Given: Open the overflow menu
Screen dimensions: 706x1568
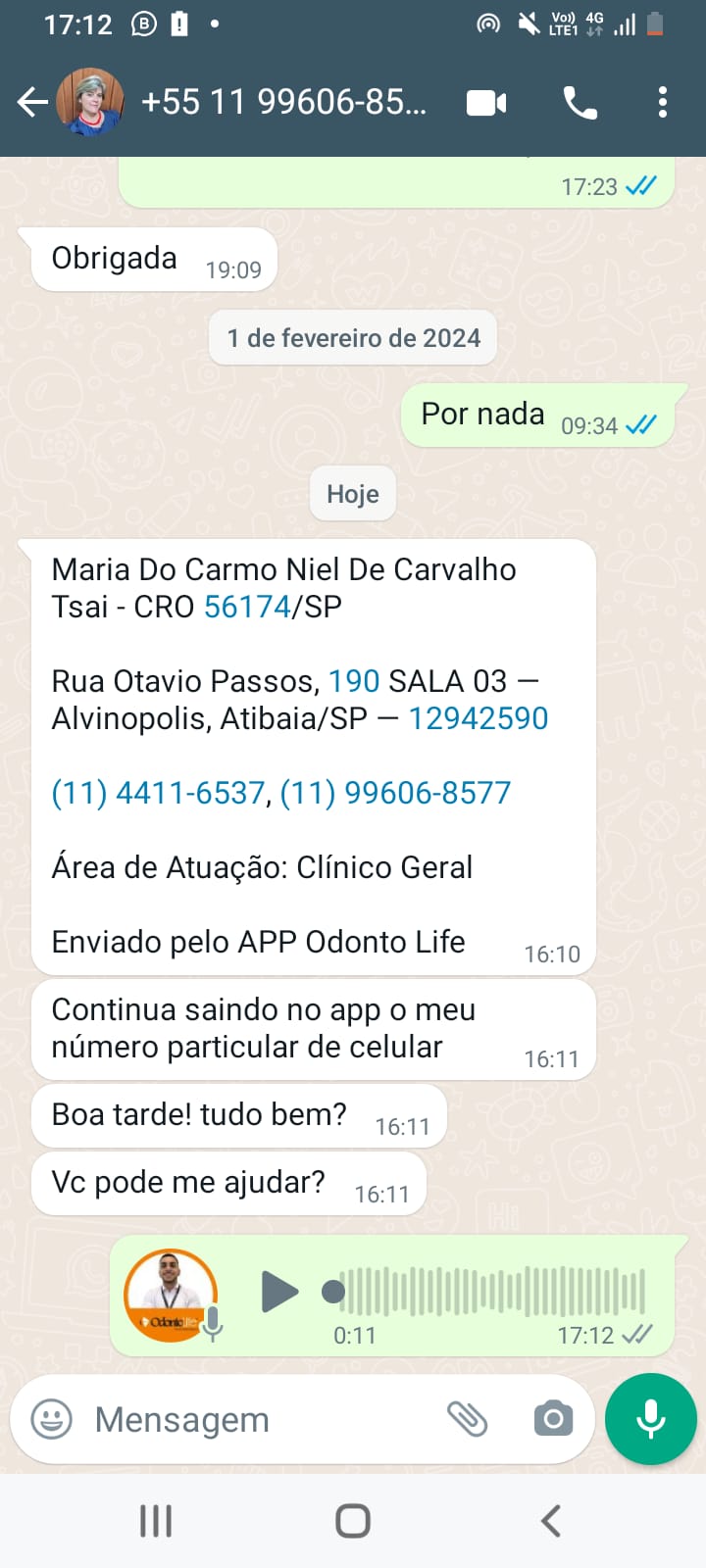Looking at the screenshot, I should click(663, 102).
